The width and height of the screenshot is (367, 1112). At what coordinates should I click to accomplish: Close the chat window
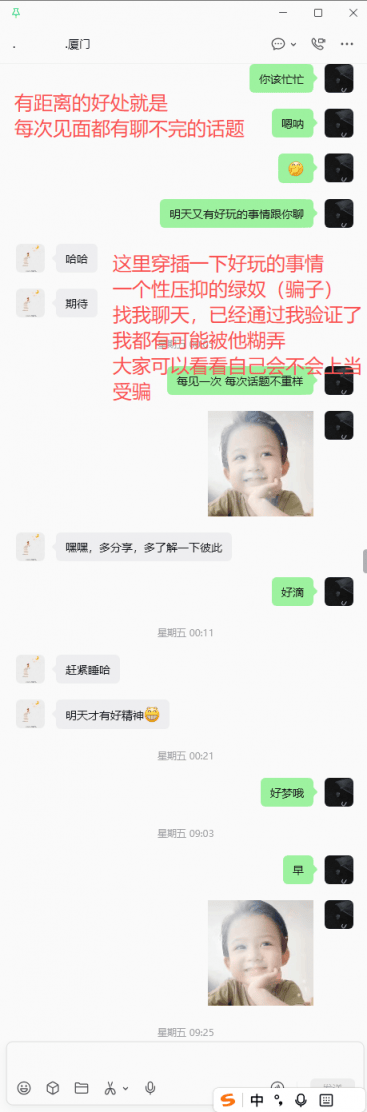point(353,13)
